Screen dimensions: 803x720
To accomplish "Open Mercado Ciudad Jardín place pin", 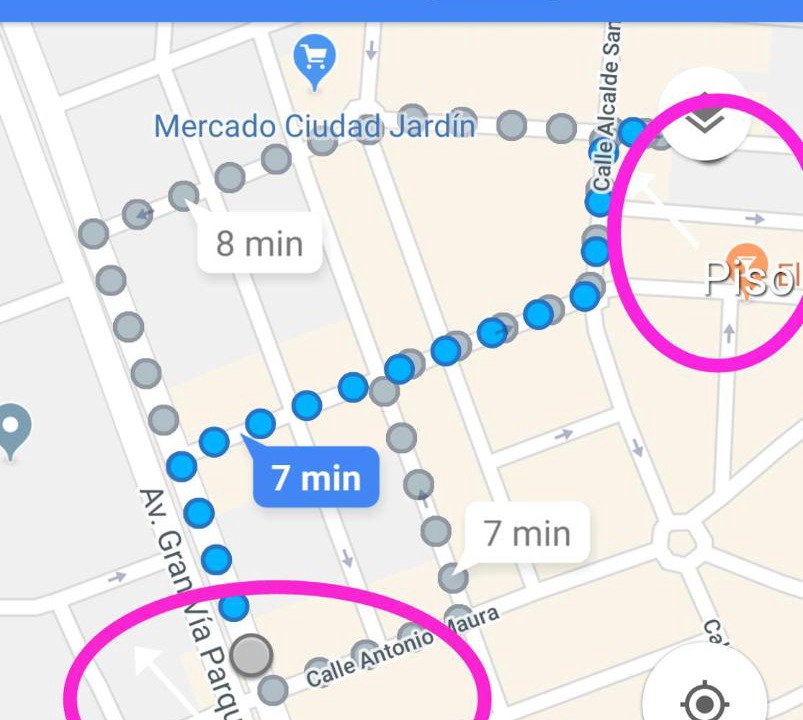I will point(315,60).
